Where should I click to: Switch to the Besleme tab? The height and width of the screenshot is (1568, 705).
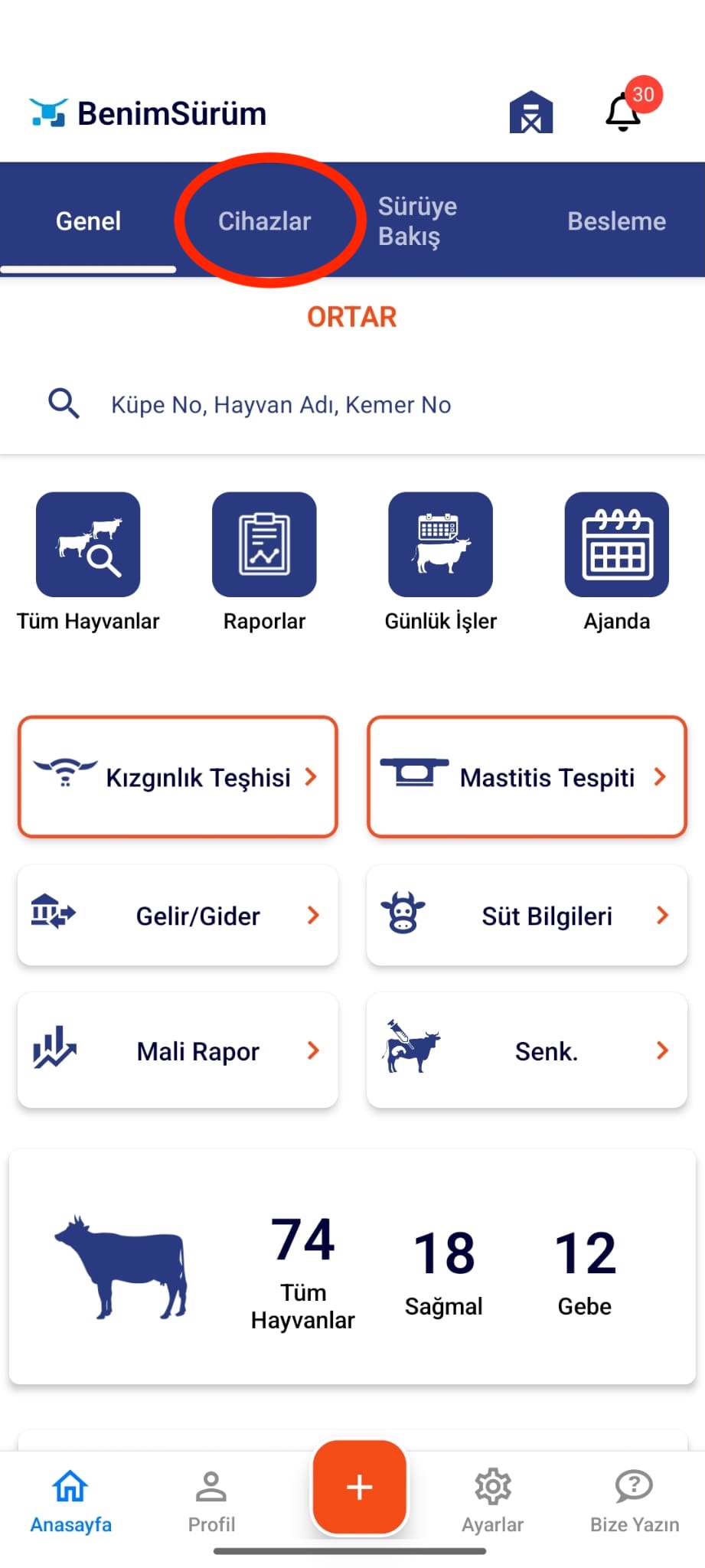[616, 221]
